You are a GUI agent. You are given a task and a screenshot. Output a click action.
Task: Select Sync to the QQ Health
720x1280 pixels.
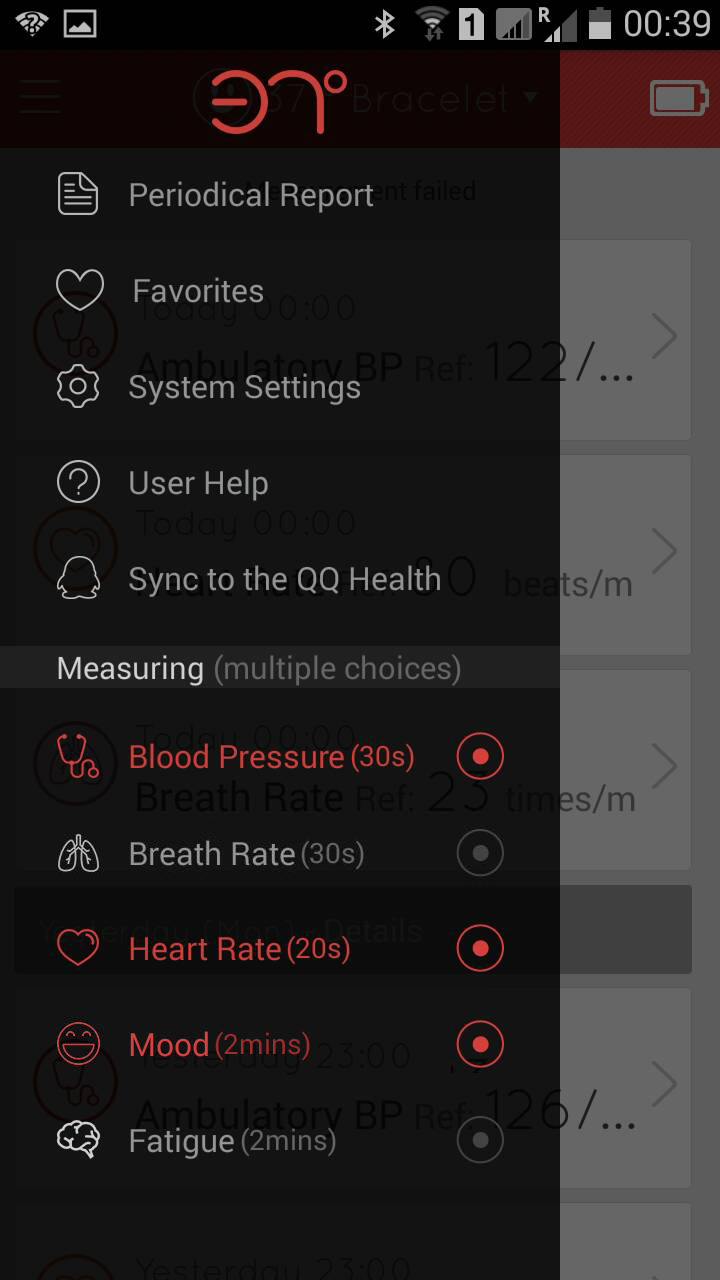(284, 579)
